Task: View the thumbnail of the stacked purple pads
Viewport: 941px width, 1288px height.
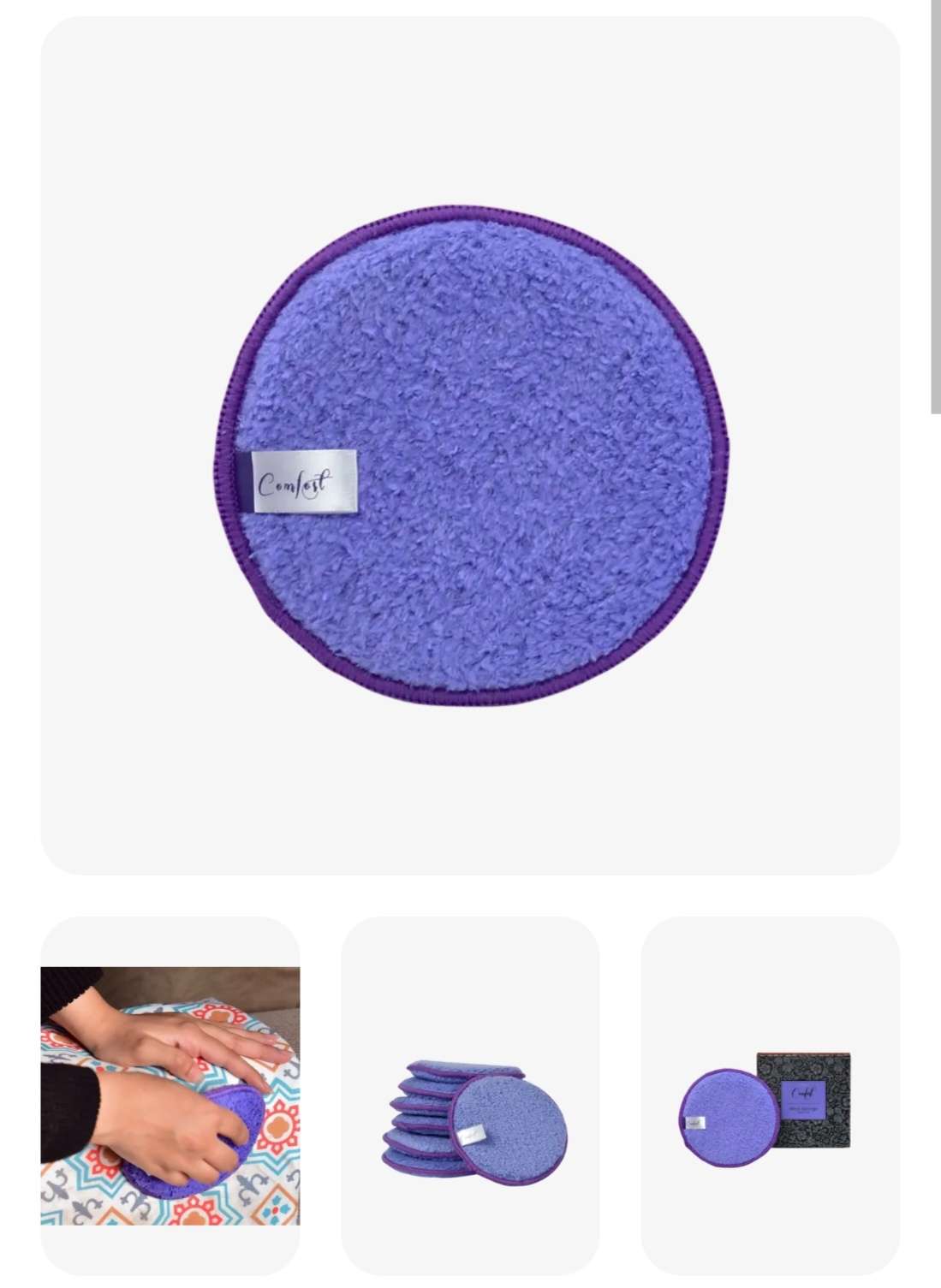Action: [x=470, y=1095]
